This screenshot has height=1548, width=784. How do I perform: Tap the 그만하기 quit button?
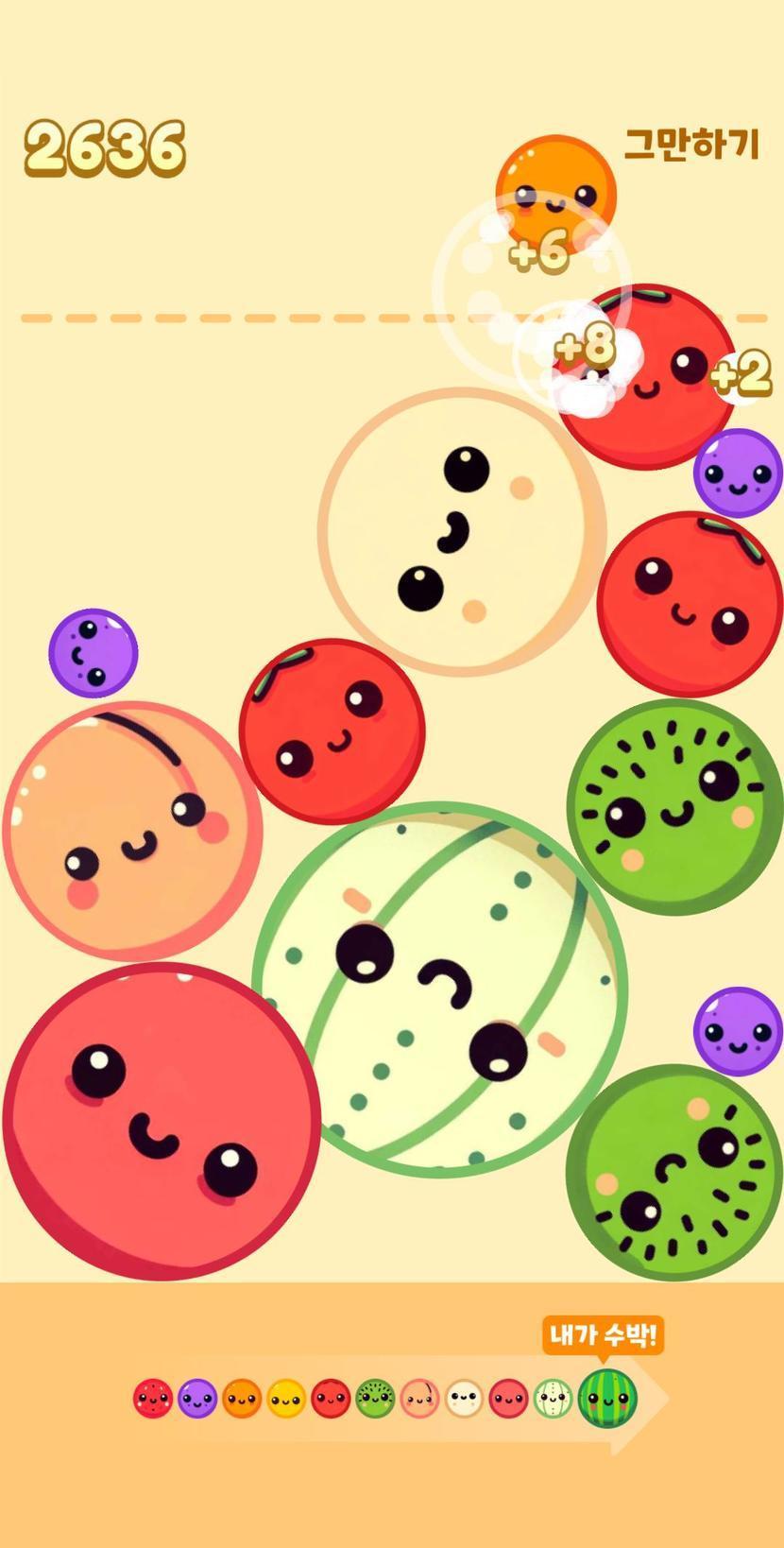(x=691, y=145)
